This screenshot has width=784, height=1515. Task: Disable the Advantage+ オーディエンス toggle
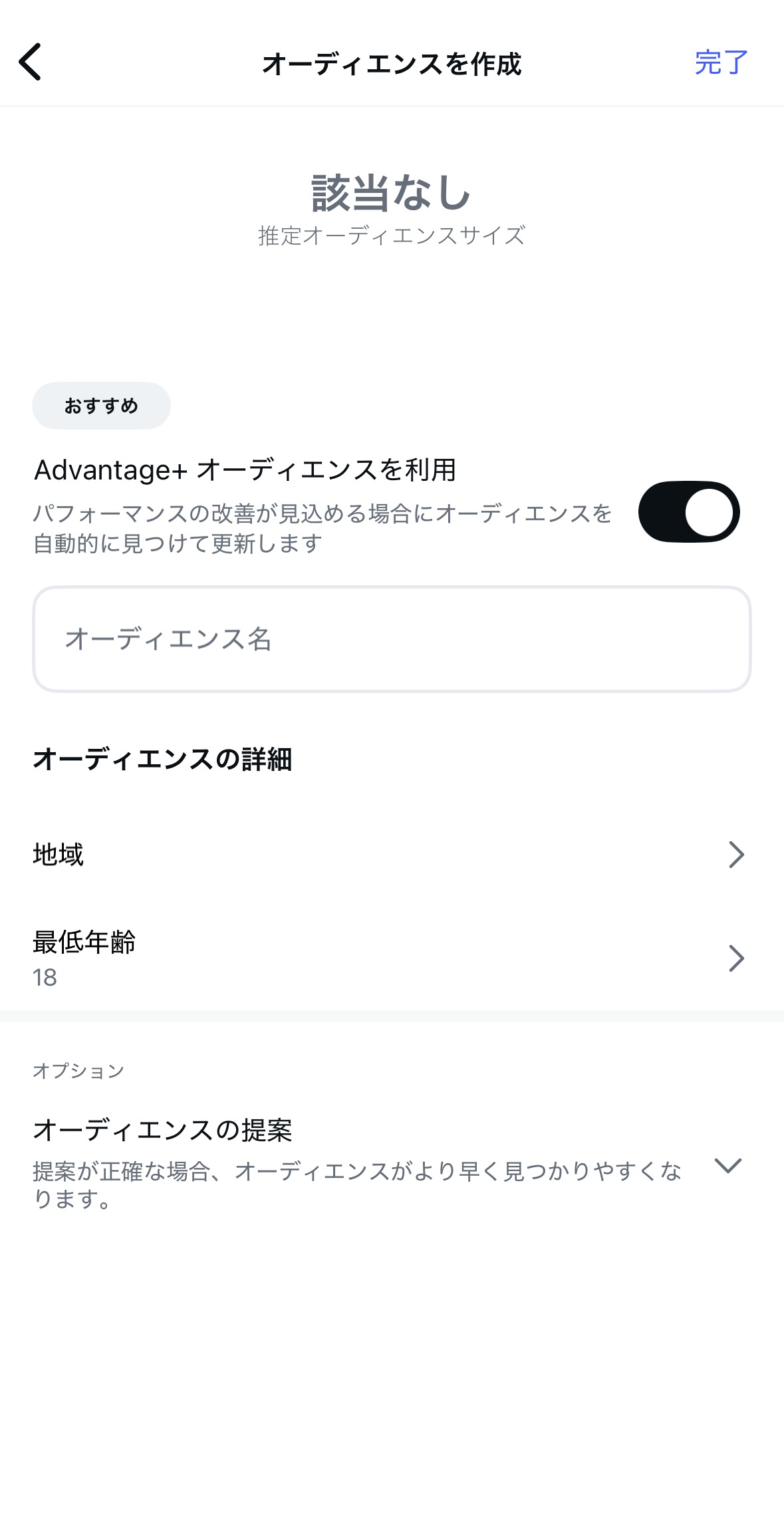[x=688, y=512]
